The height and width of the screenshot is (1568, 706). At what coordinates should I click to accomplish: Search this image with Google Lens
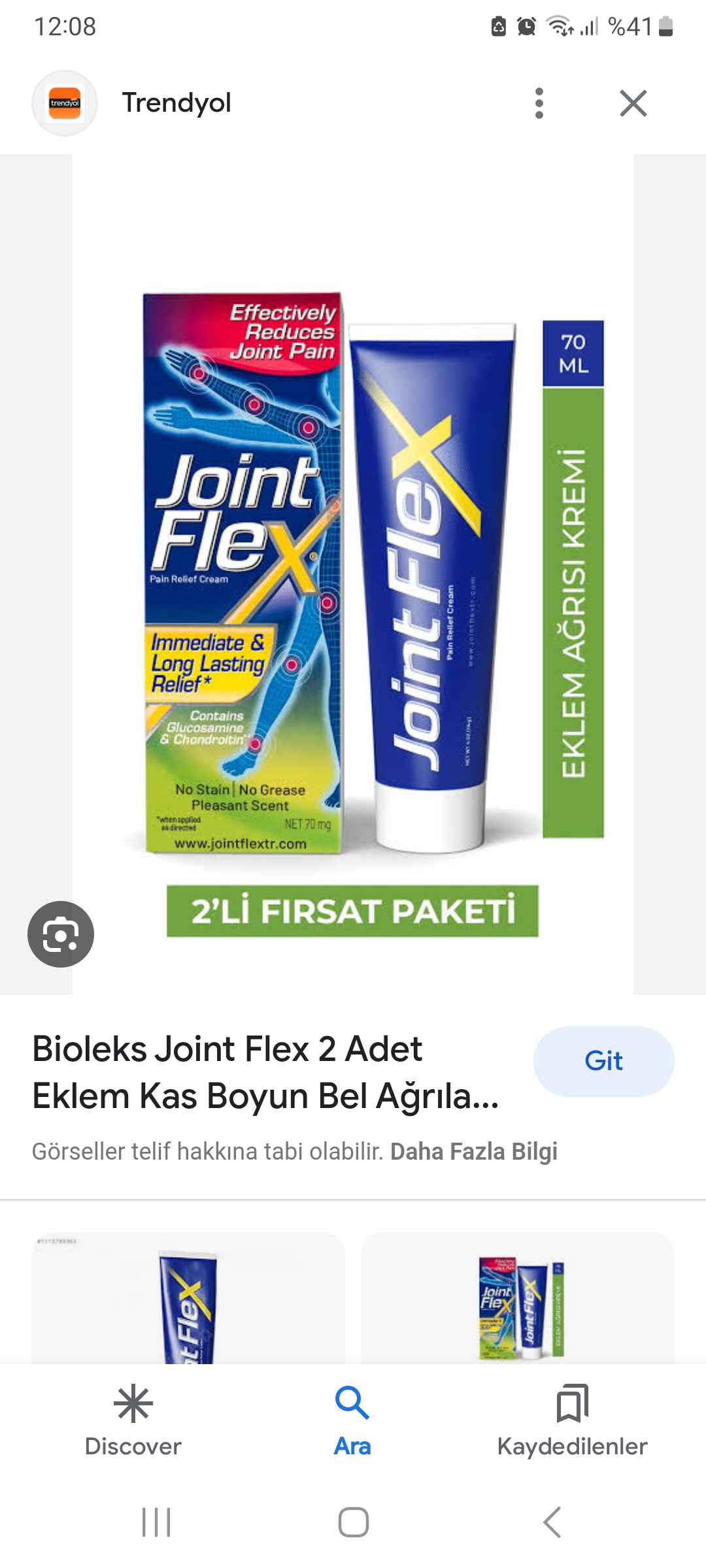61,934
